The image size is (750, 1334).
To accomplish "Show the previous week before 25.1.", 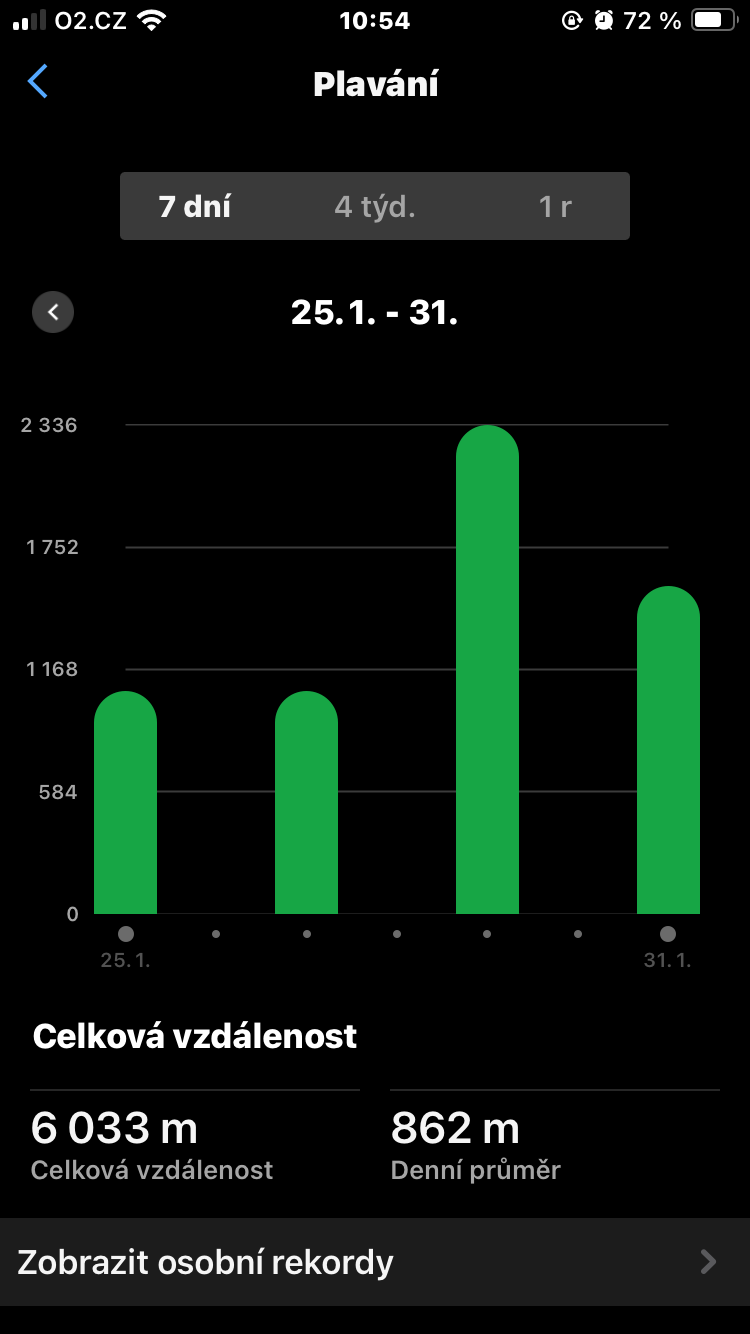I will 53,312.
